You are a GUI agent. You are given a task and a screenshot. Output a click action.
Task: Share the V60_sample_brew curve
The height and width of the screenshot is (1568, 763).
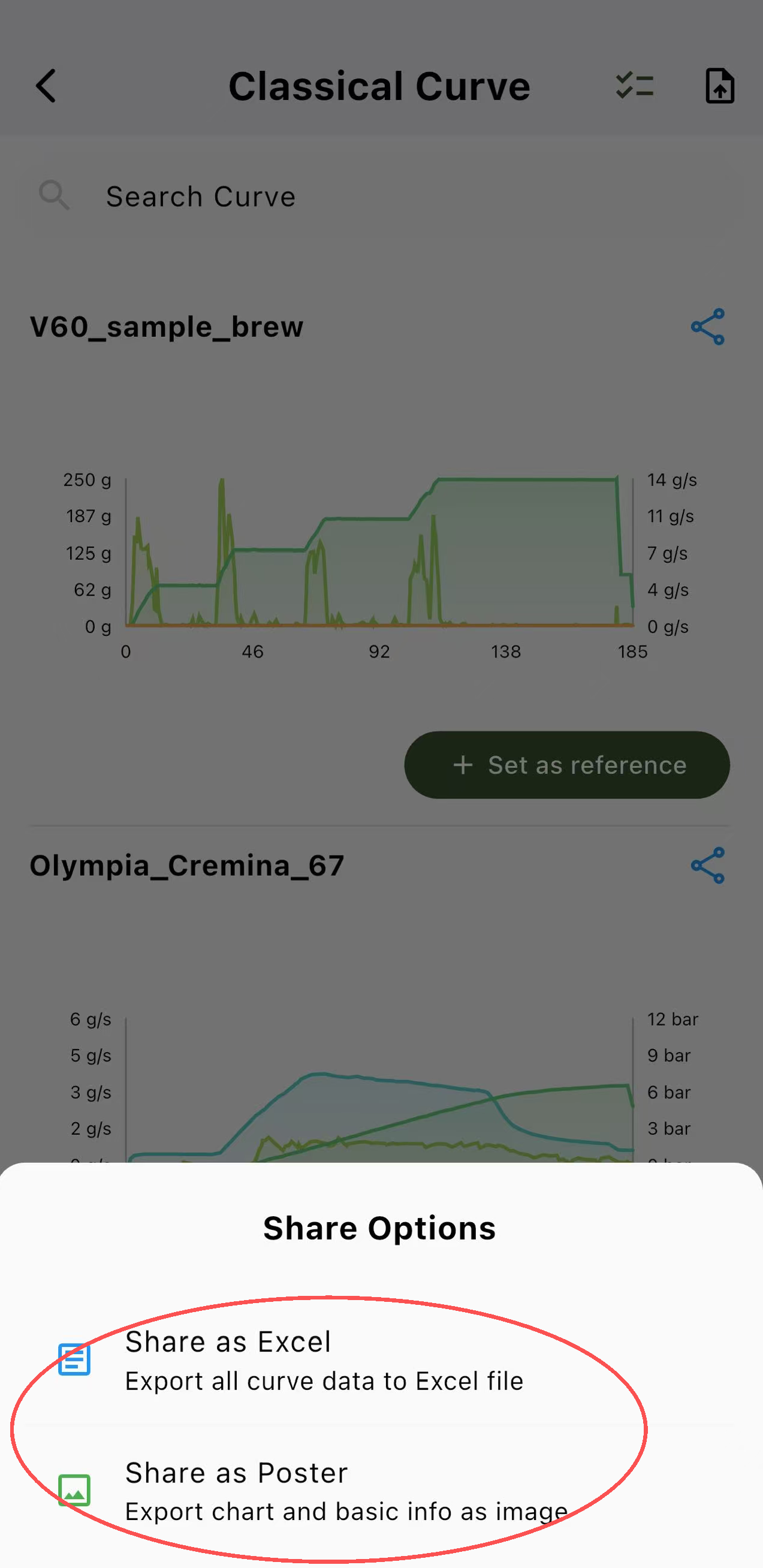707,327
